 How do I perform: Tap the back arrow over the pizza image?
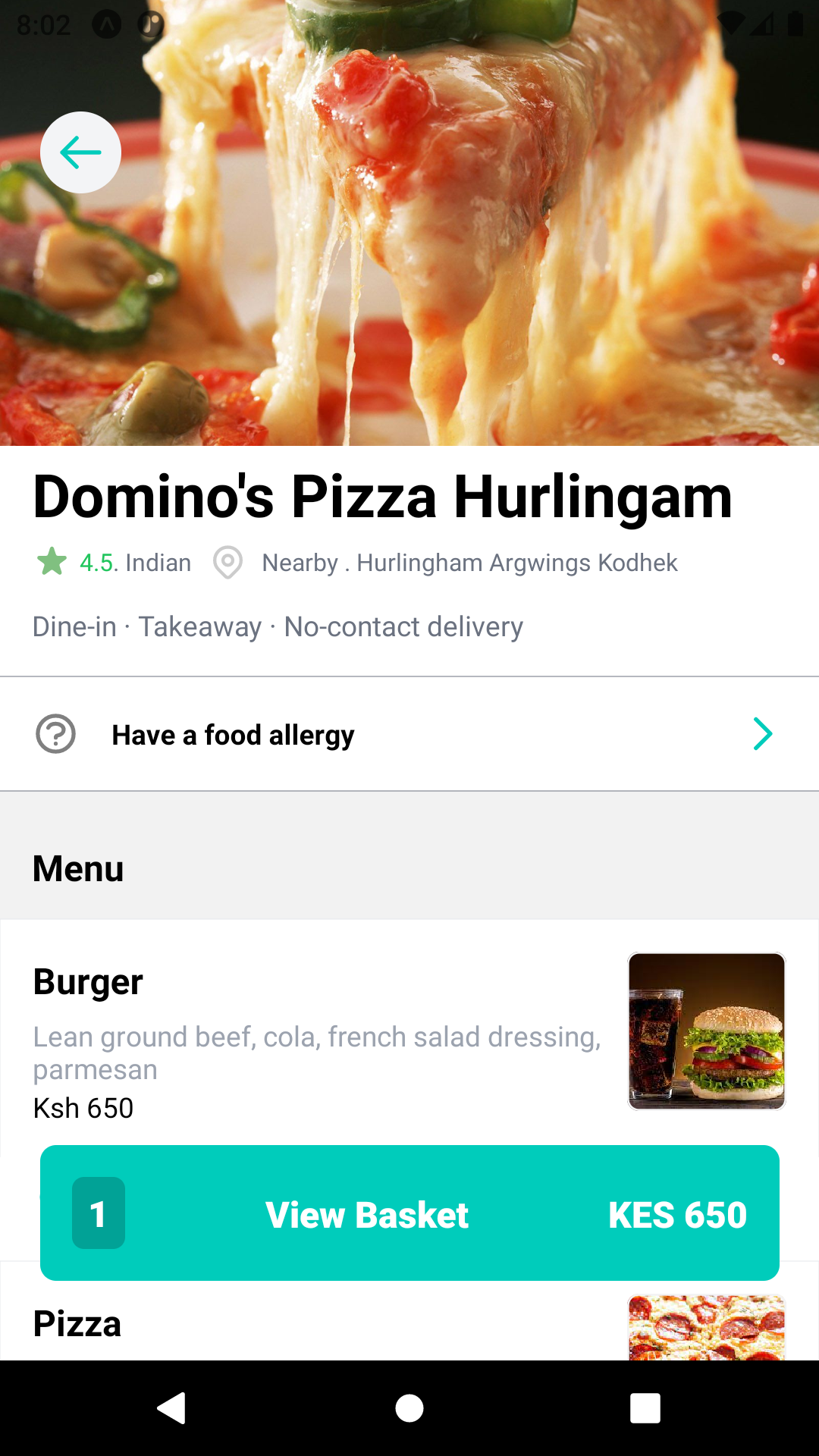click(x=80, y=152)
